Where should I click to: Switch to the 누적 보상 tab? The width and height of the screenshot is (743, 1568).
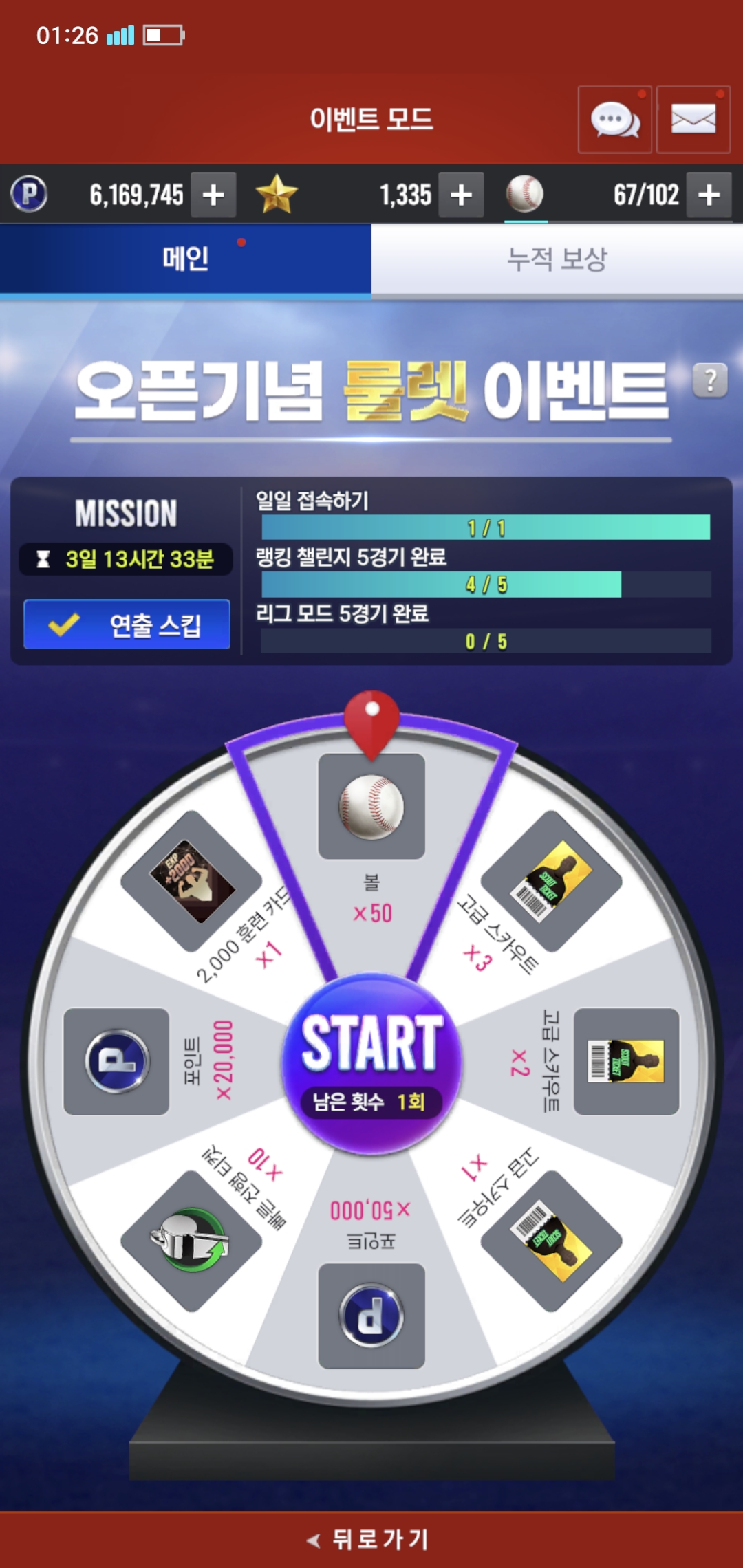557,259
